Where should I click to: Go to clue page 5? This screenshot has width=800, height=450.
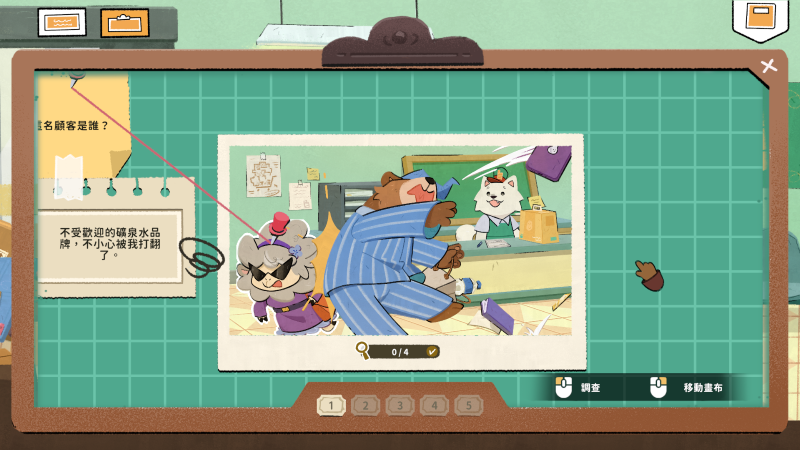click(468, 405)
